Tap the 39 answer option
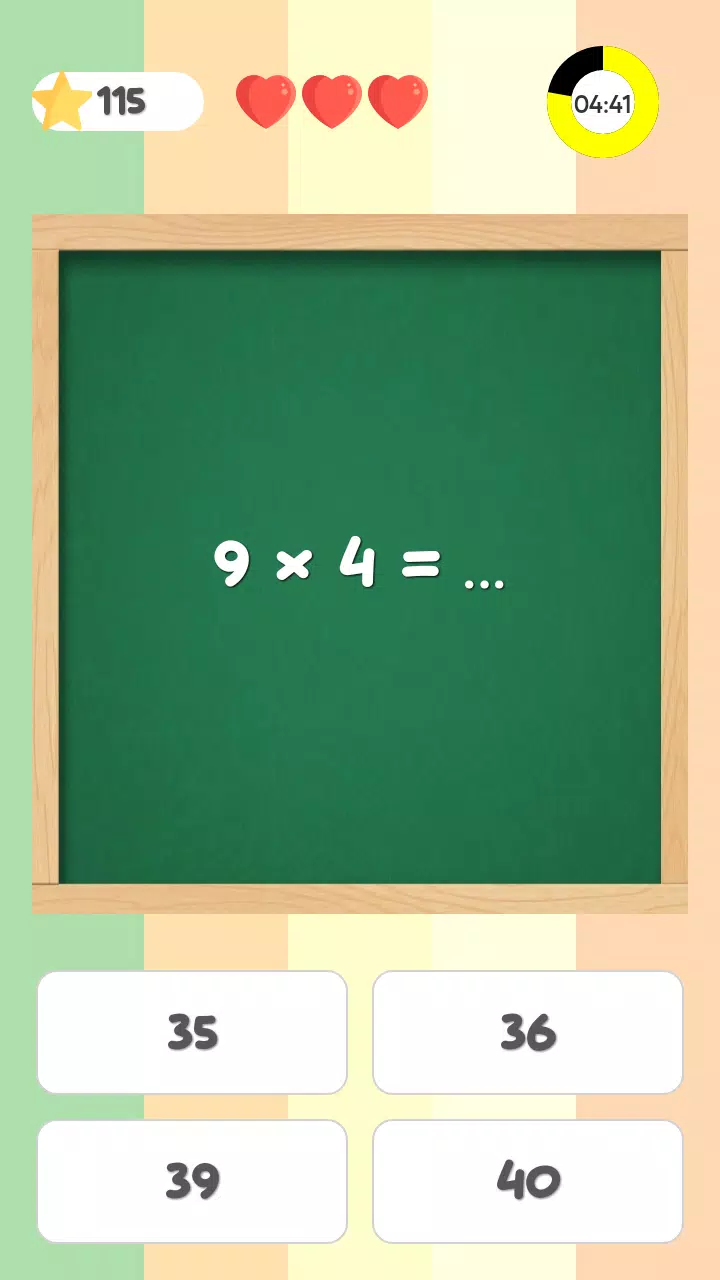The height and width of the screenshot is (1280, 720). (x=192, y=1181)
